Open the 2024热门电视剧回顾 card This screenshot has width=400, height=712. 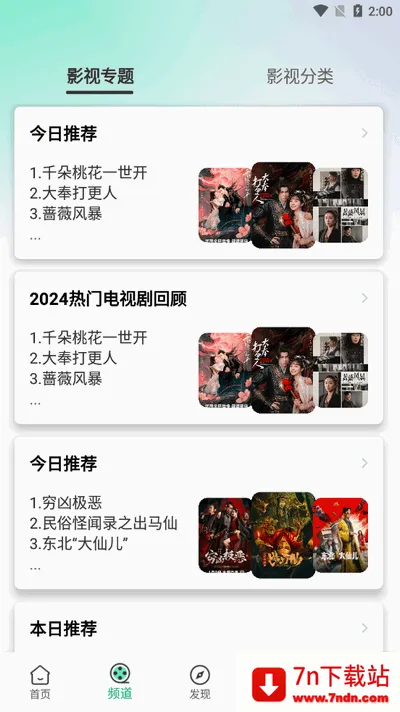198,348
